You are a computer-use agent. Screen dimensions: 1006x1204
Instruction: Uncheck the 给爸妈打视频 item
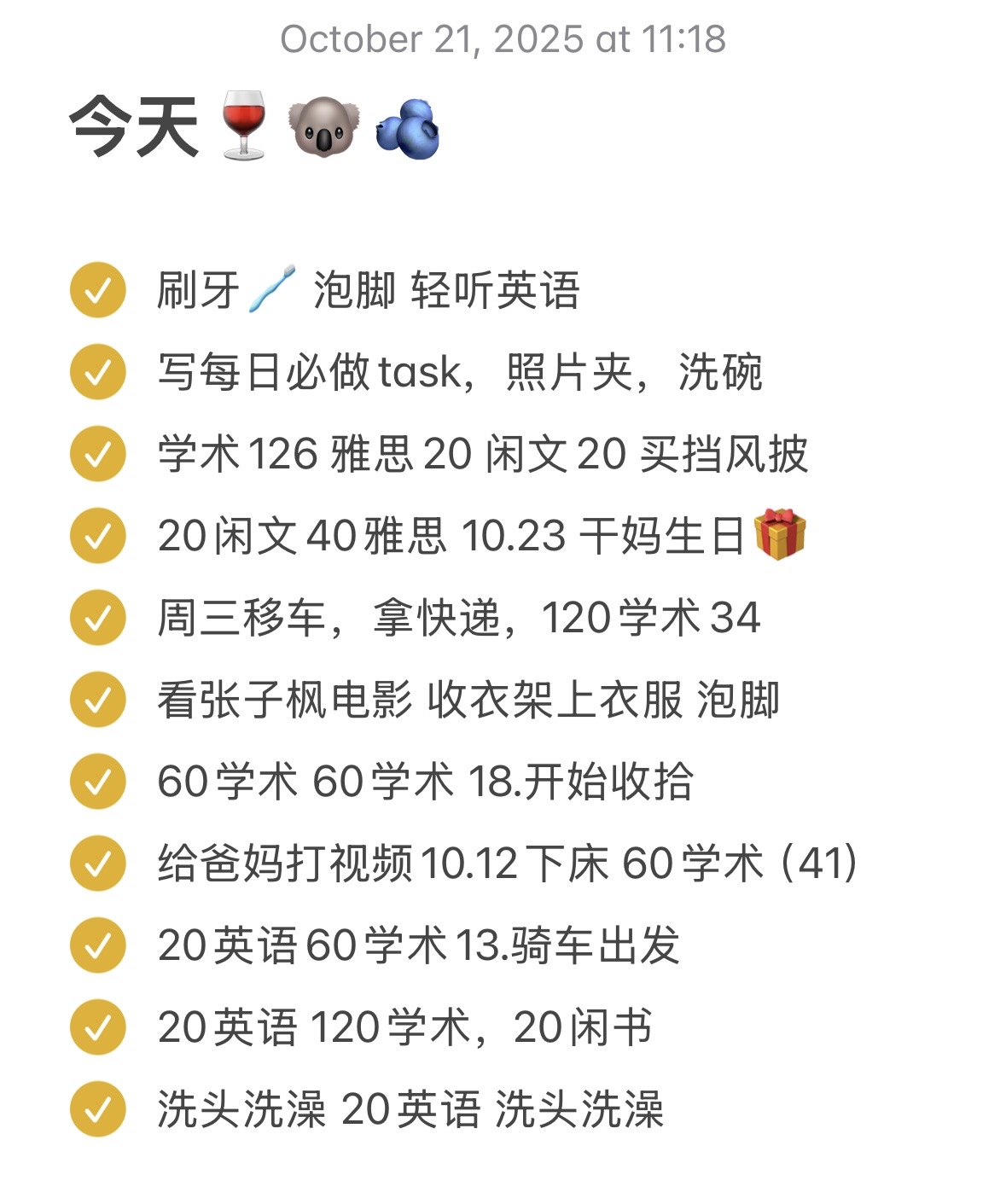[x=98, y=864]
